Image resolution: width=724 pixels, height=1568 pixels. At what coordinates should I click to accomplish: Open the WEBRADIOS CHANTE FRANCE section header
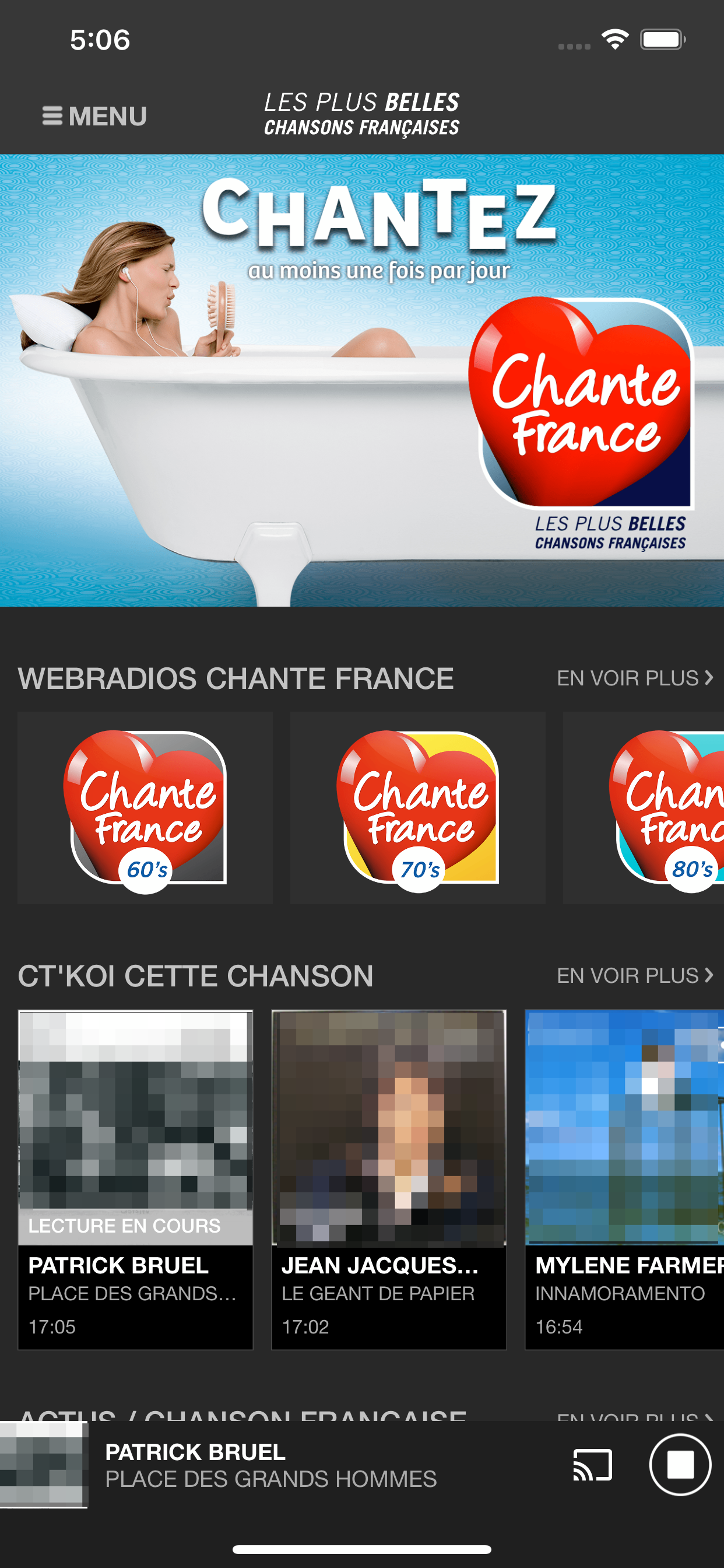click(236, 678)
